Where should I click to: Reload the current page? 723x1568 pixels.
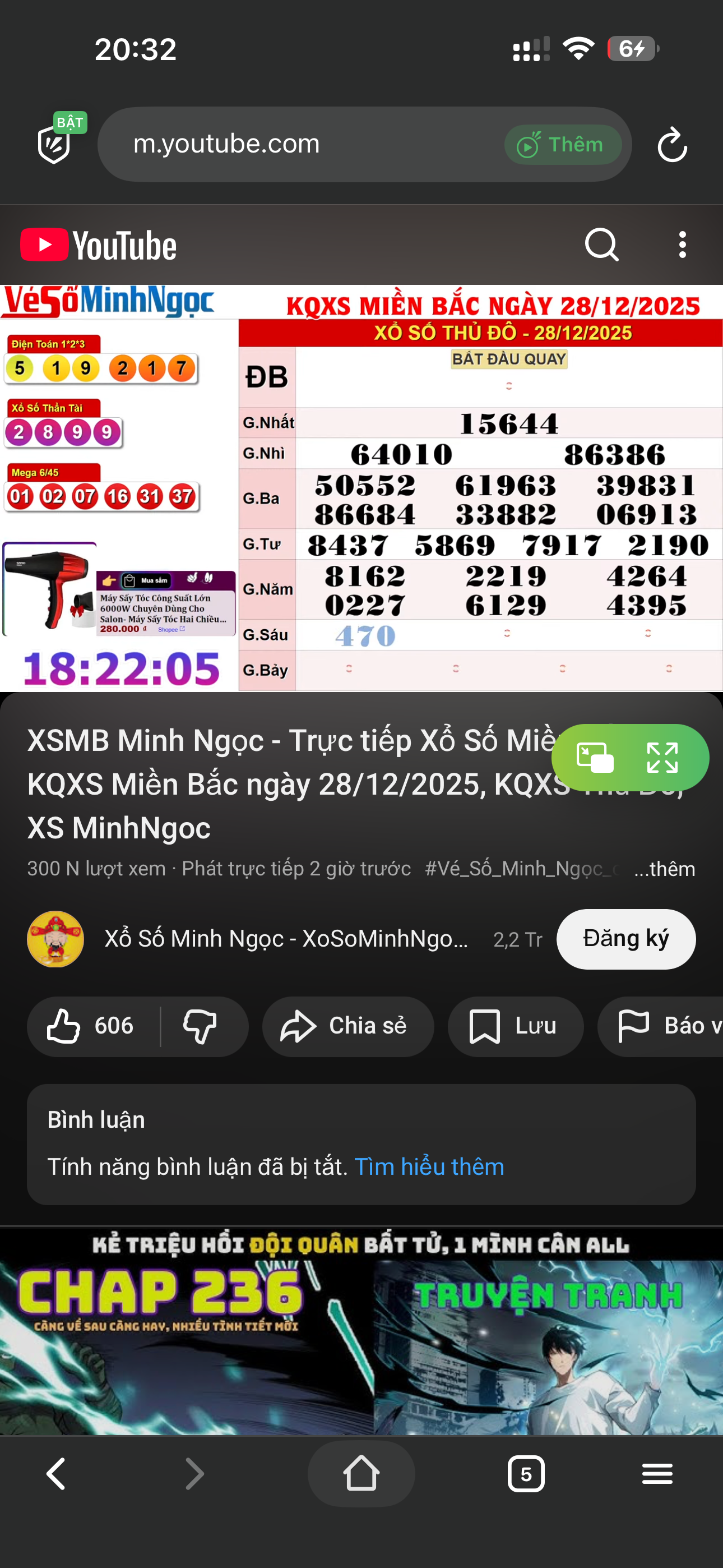tap(672, 145)
